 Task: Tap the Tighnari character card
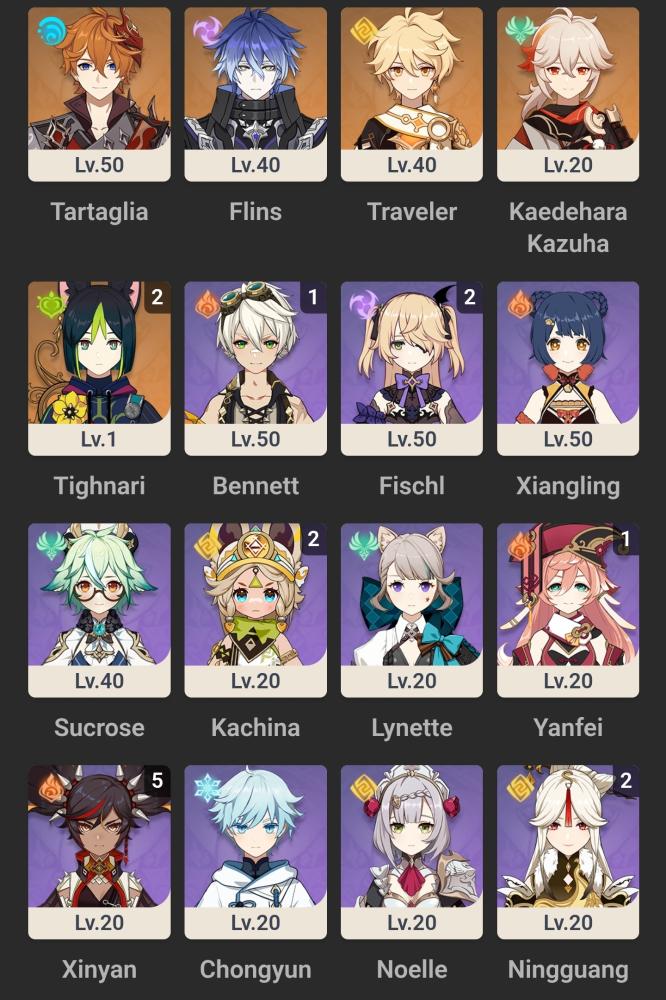point(100,369)
